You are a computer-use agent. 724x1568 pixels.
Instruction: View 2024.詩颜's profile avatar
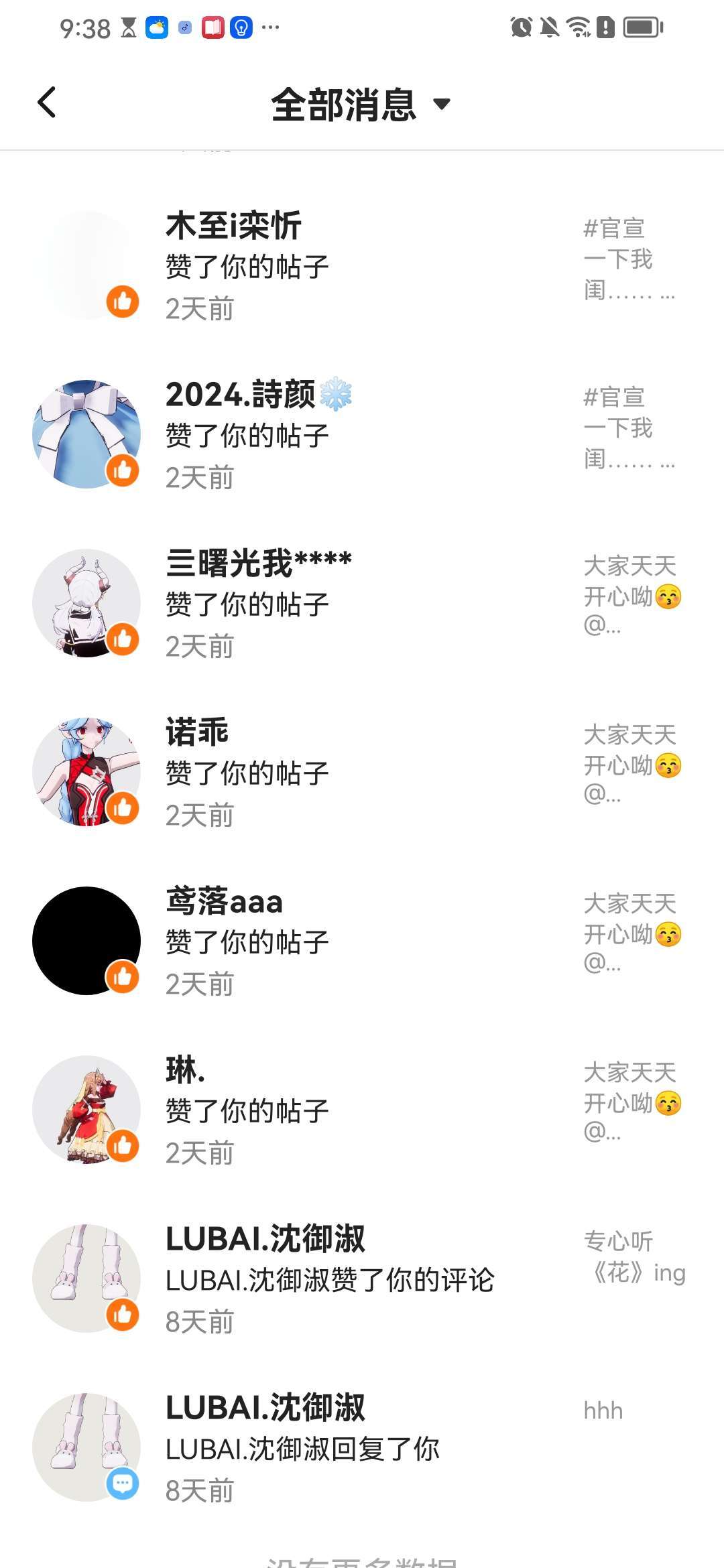(x=86, y=434)
